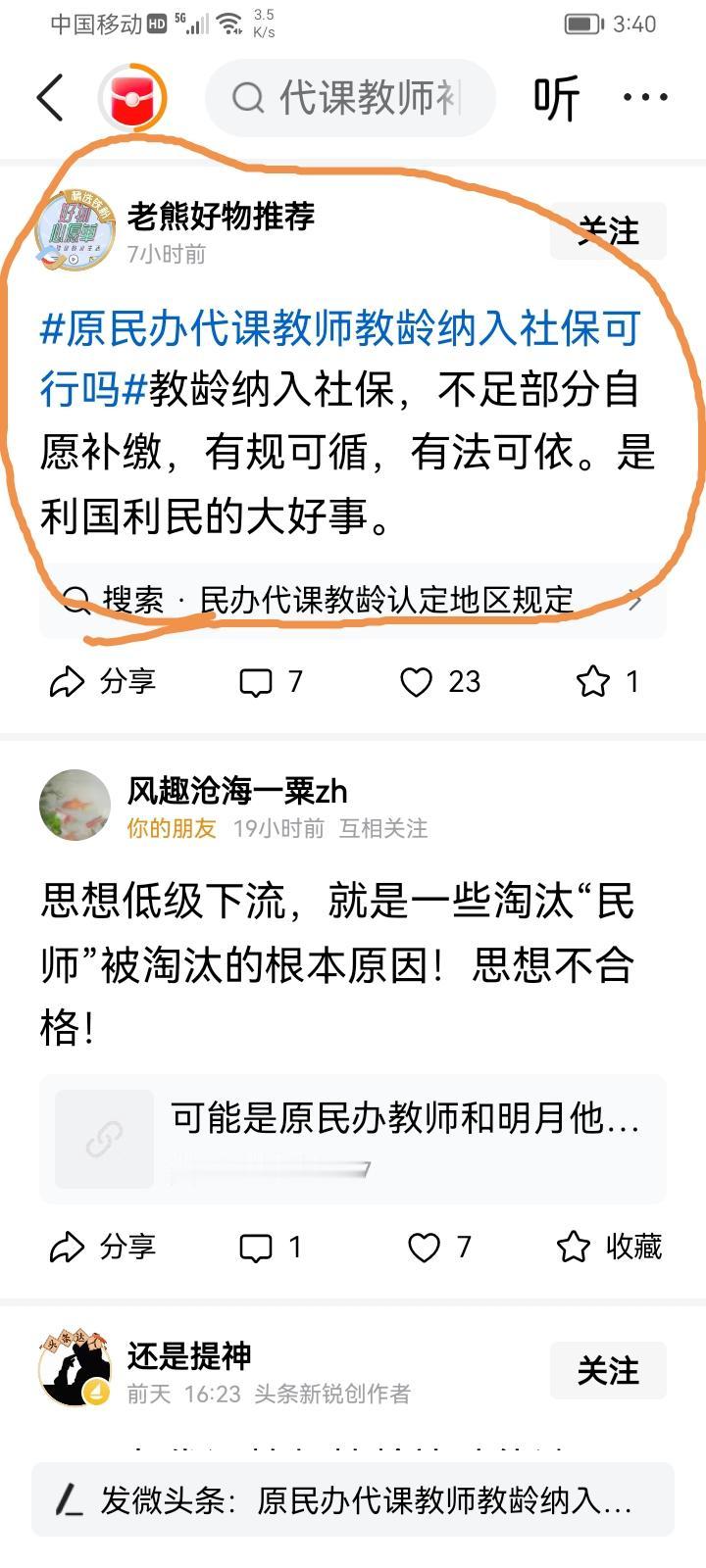Open the more options menu with three dots
This screenshot has width=706, height=1568.
tap(644, 98)
